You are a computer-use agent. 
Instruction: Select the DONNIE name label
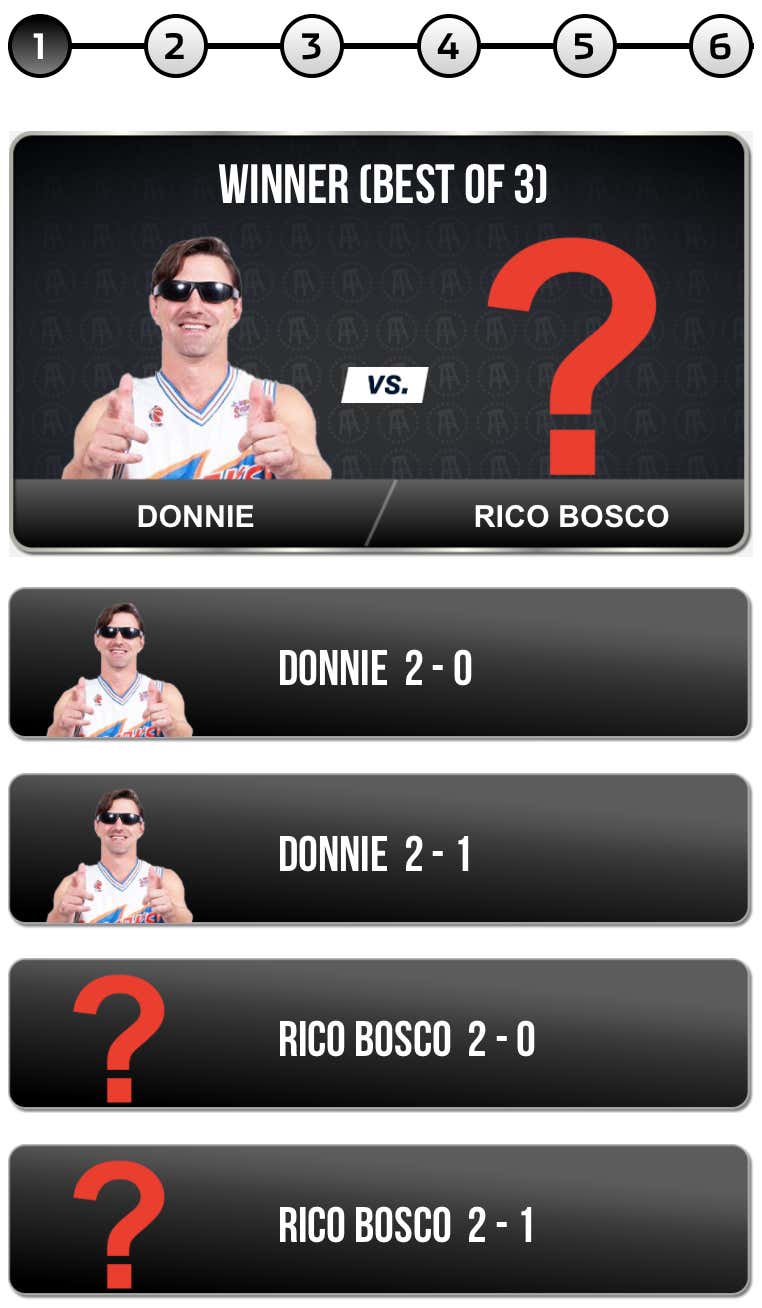tap(194, 517)
